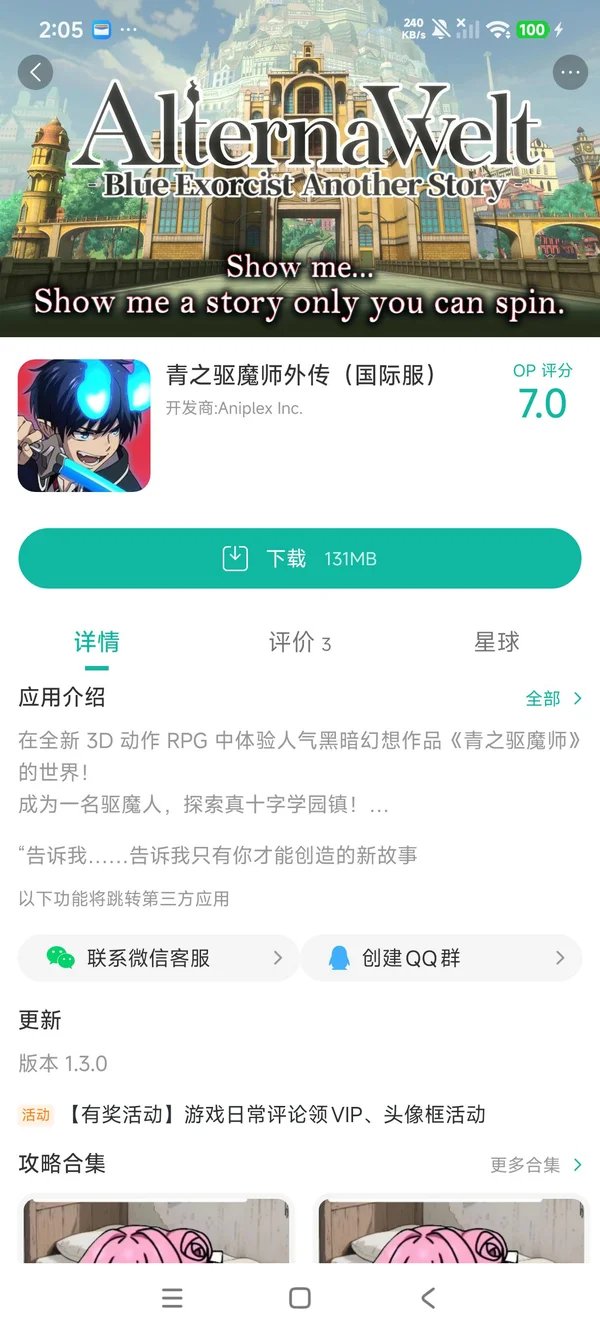
Task: Download the 131MB game
Action: pos(300,558)
